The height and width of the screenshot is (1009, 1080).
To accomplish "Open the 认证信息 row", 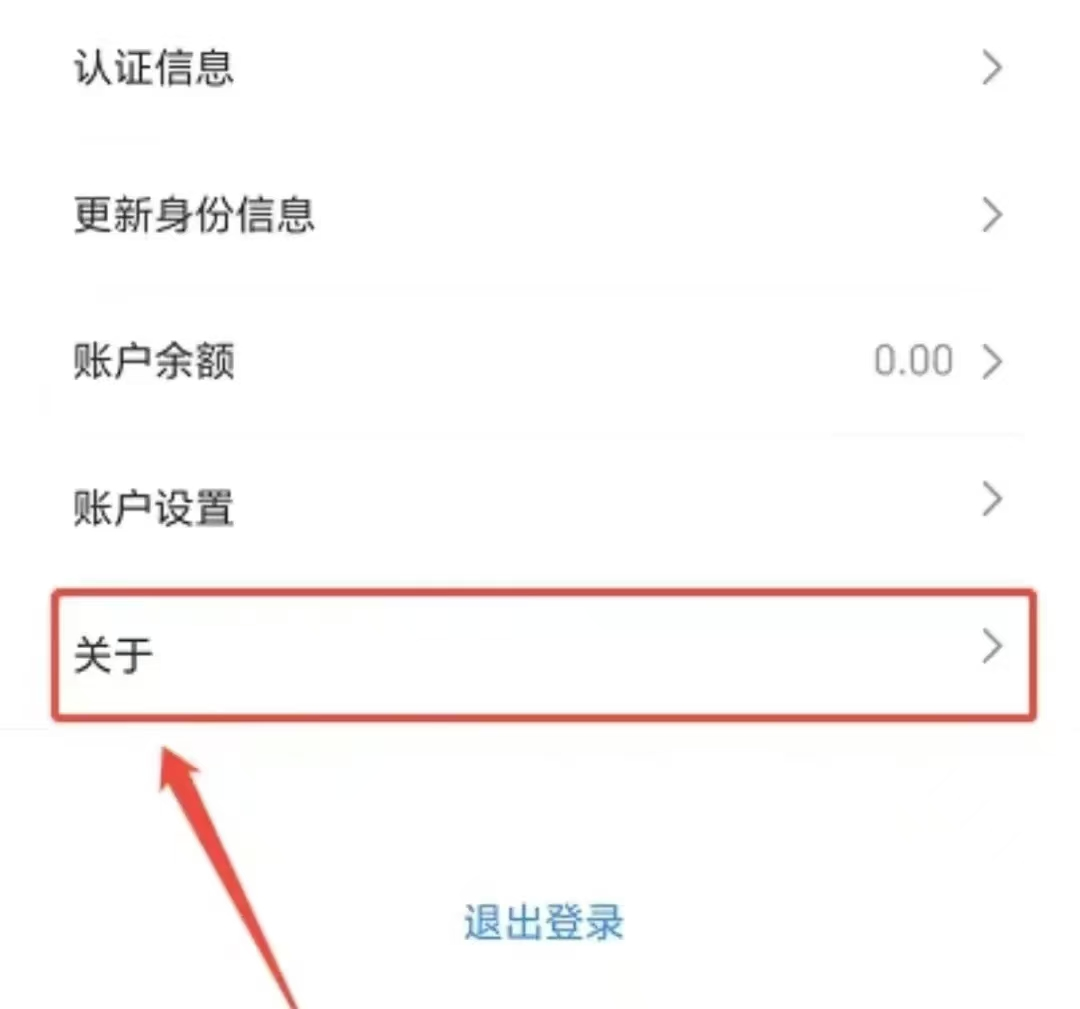I will [x=540, y=68].
